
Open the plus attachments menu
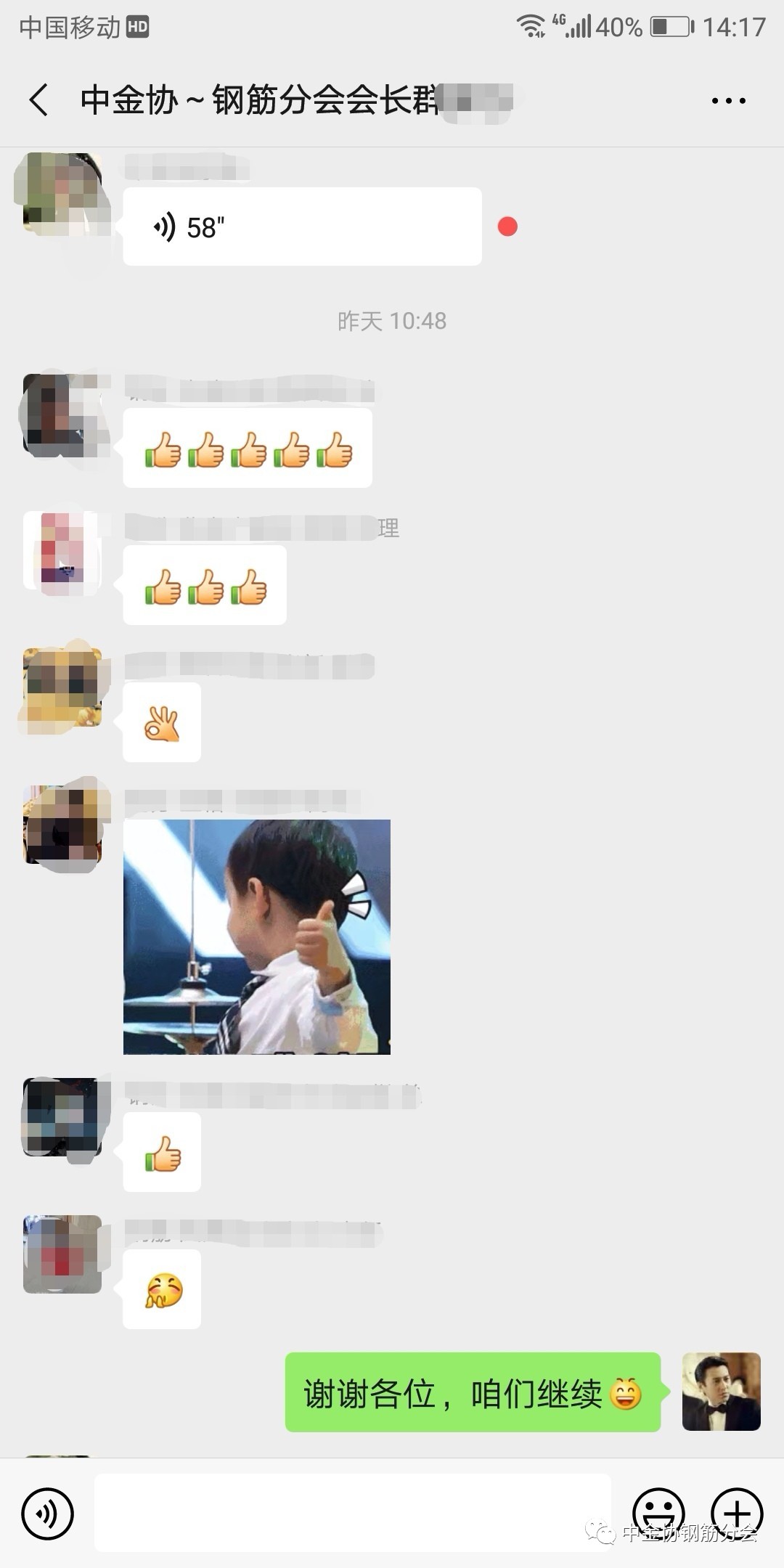point(737,1514)
